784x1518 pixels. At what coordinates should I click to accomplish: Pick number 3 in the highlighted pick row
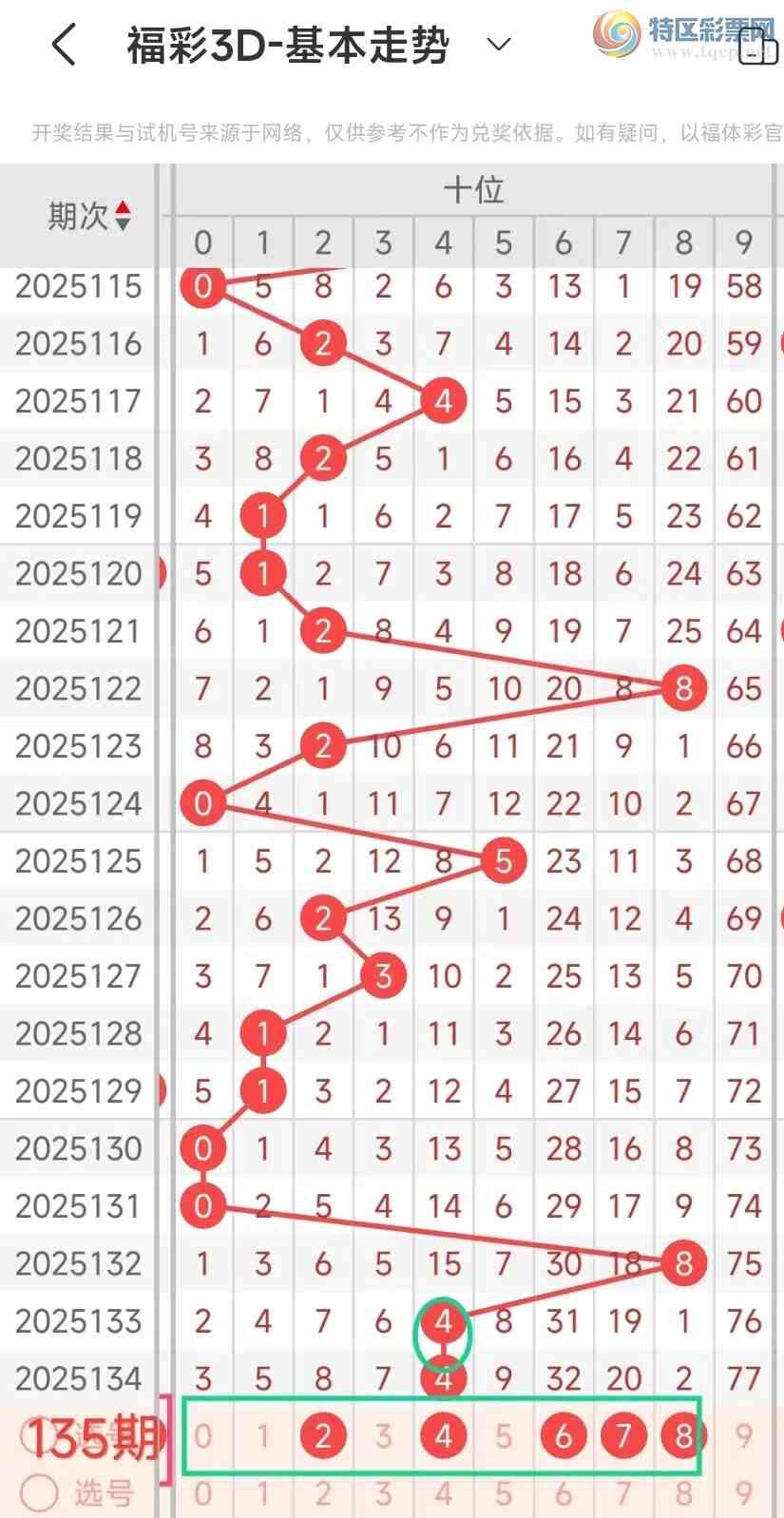(383, 1435)
